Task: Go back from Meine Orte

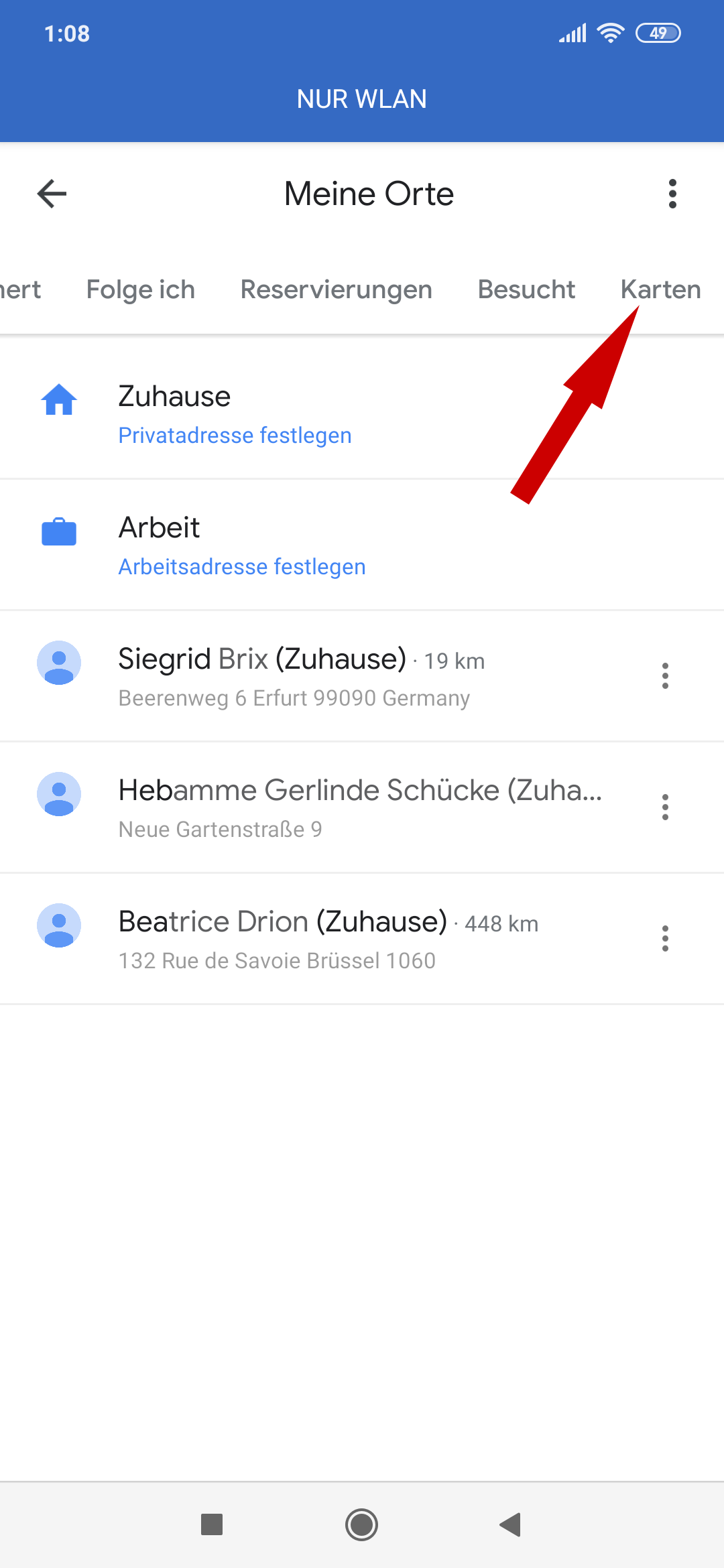Action: tap(52, 194)
